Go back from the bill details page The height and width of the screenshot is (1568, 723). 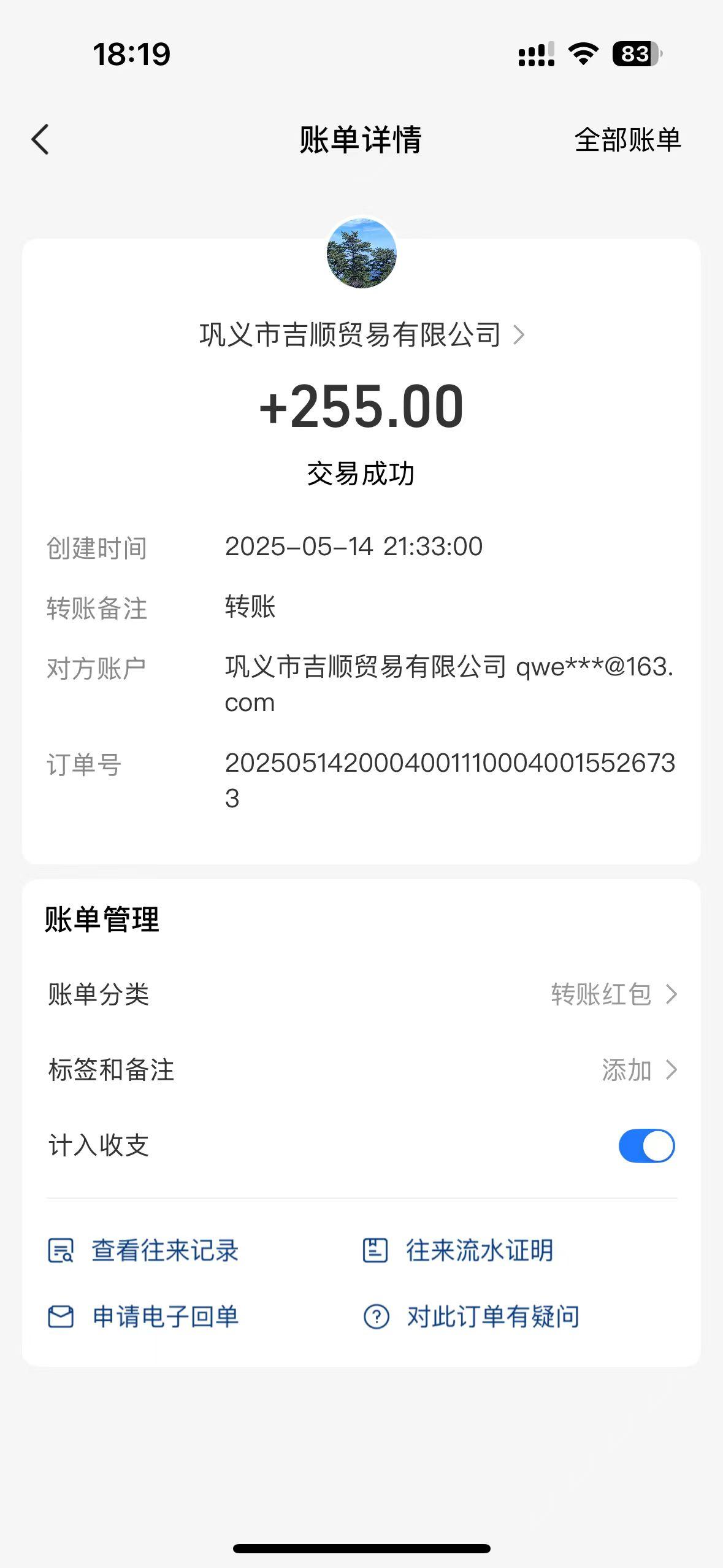point(40,139)
